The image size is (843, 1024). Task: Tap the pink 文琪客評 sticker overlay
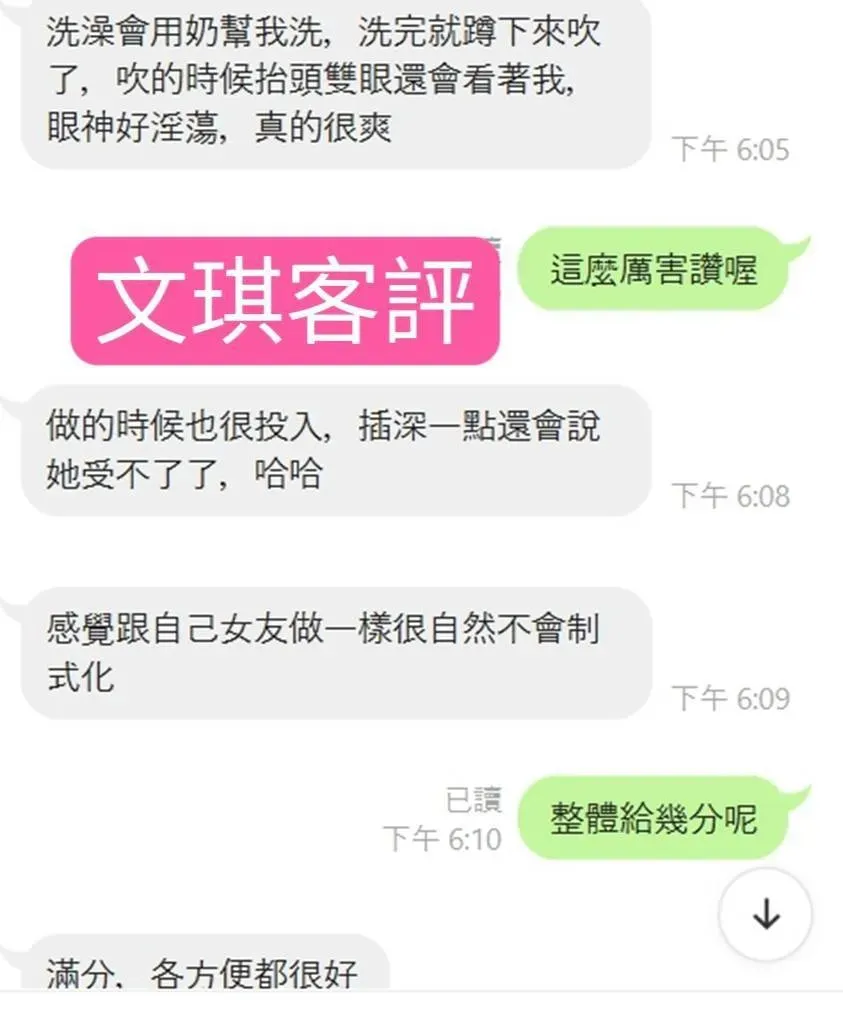point(283,302)
